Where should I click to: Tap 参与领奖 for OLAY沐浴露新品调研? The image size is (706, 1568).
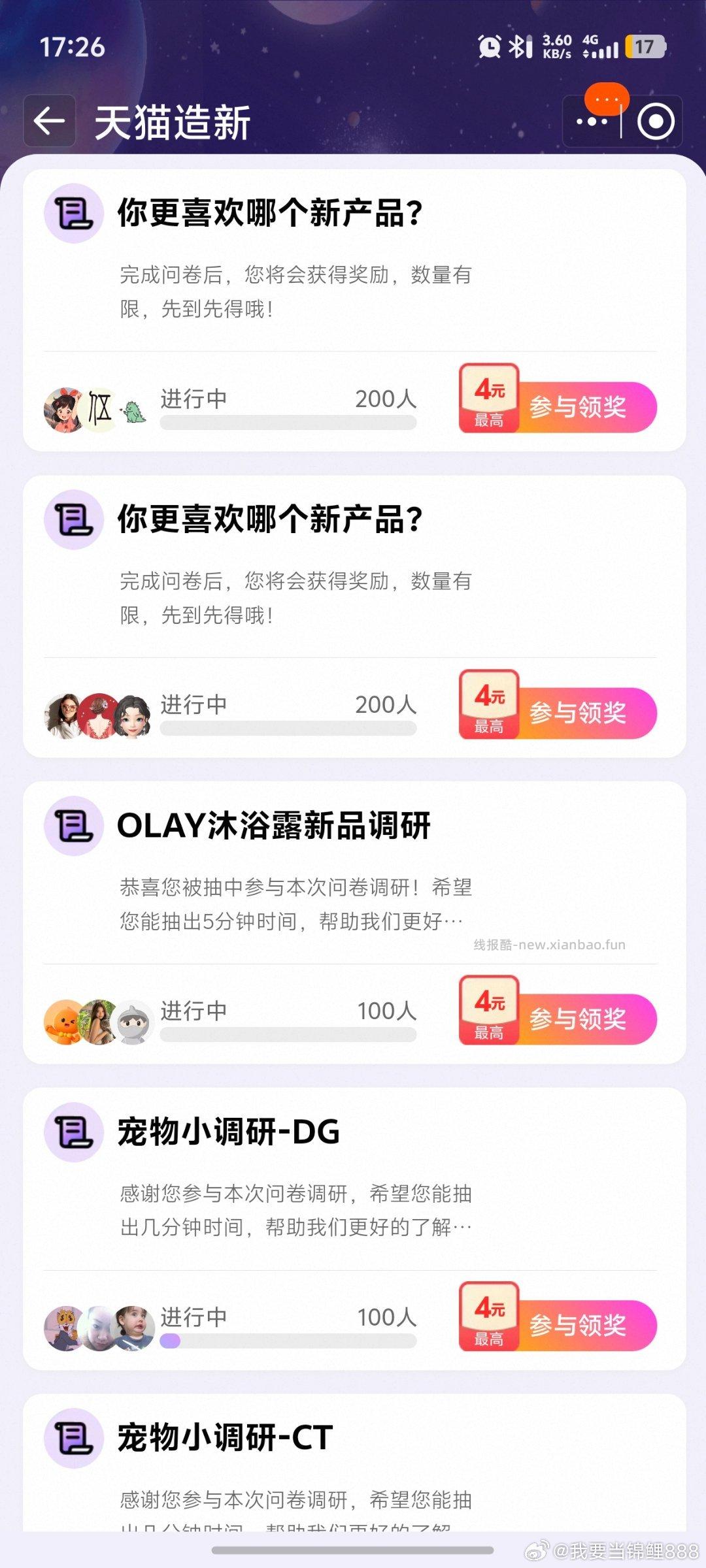577,1019
